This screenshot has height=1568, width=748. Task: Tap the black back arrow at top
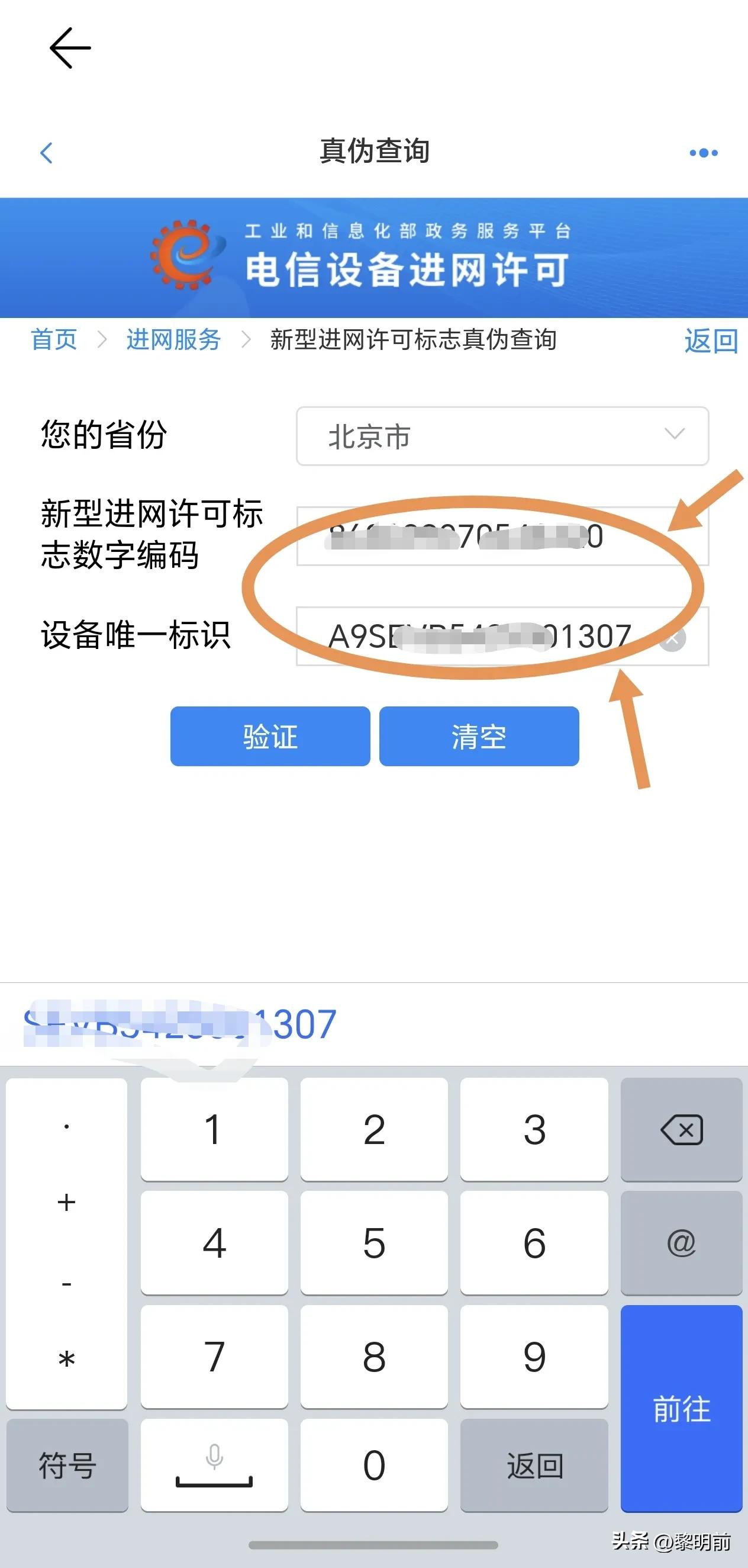click(x=70, y=48)
